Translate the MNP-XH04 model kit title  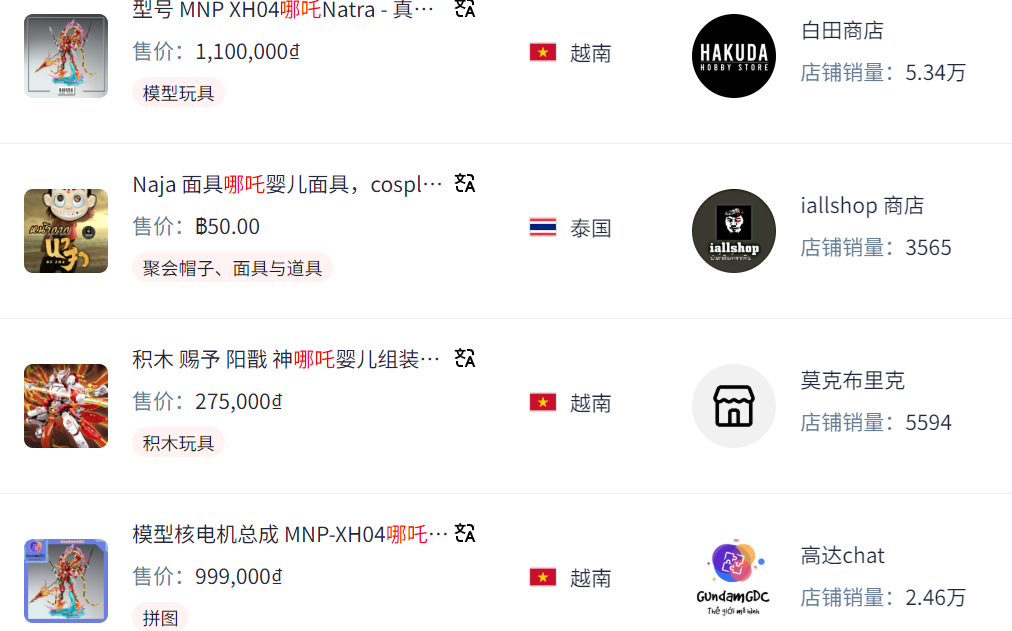(465, 533)
